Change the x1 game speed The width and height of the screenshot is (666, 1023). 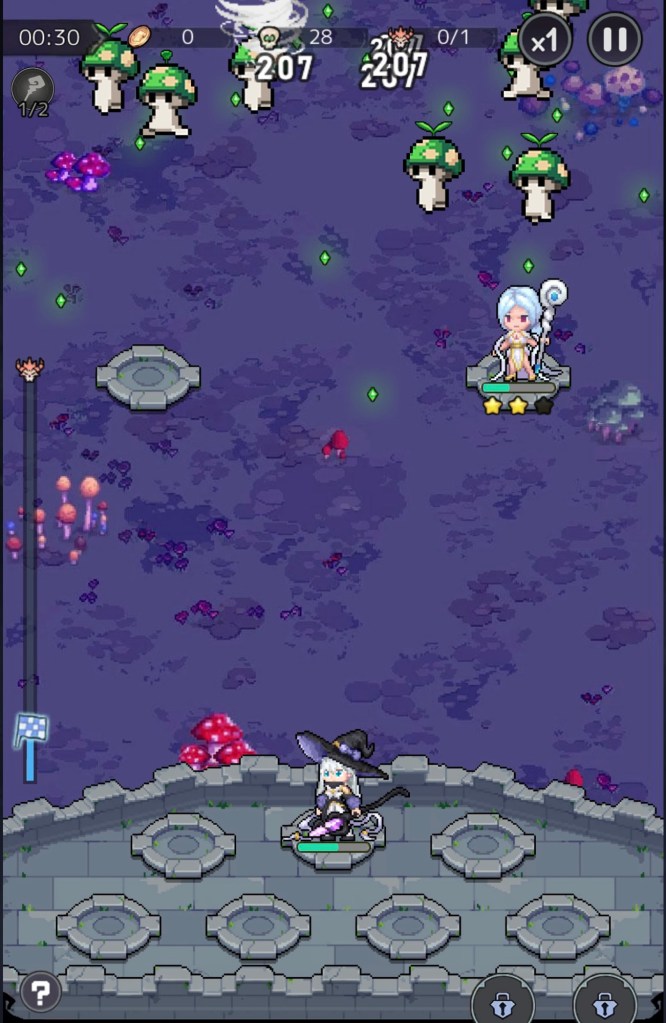pos(545,42)
